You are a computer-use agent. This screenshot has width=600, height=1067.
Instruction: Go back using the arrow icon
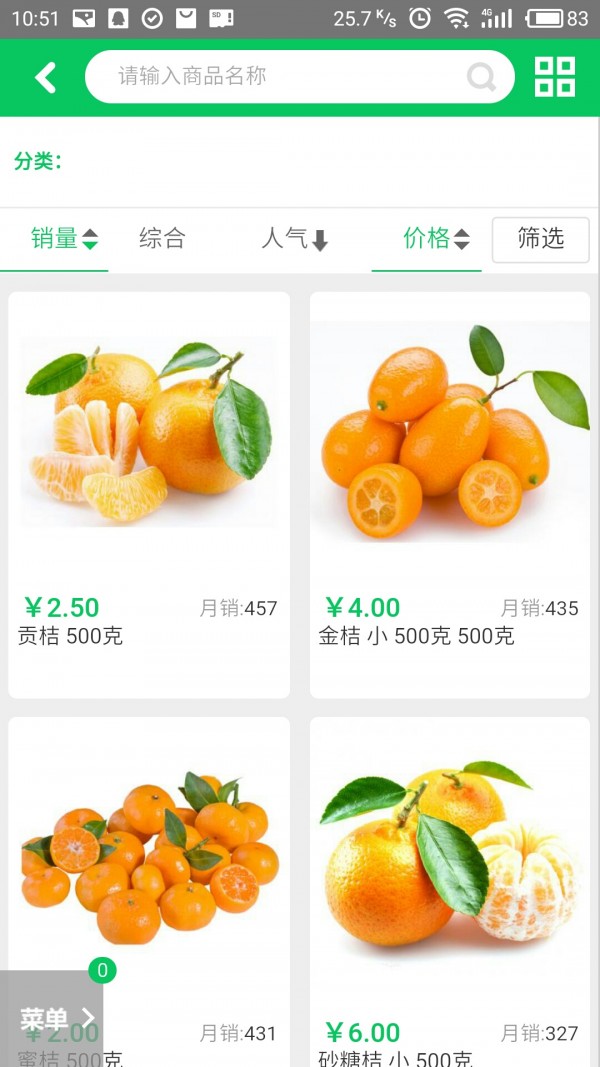[46, 77]
